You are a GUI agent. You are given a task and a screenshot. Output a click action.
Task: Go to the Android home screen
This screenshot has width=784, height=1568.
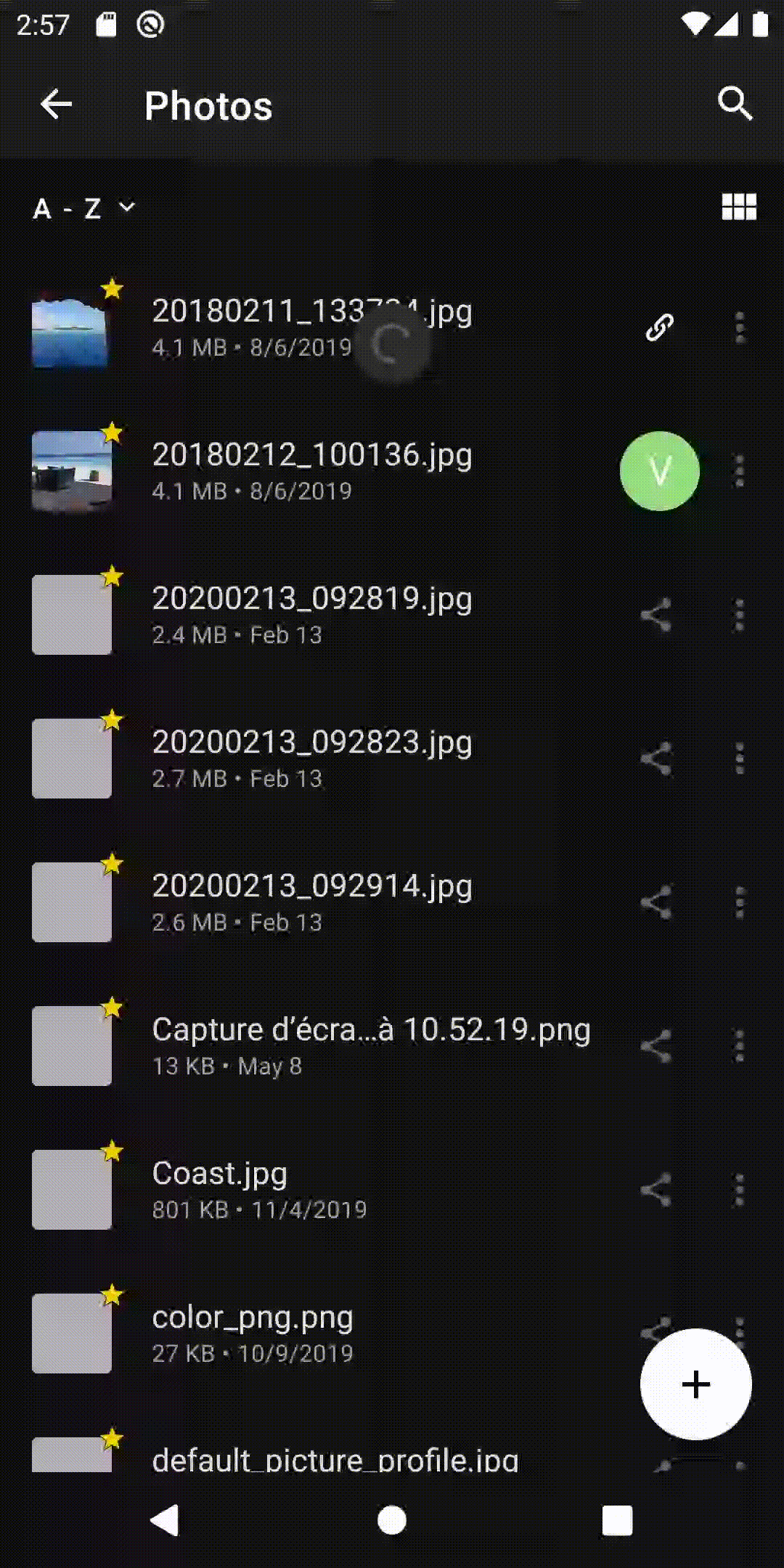(x=392, y=1520)
